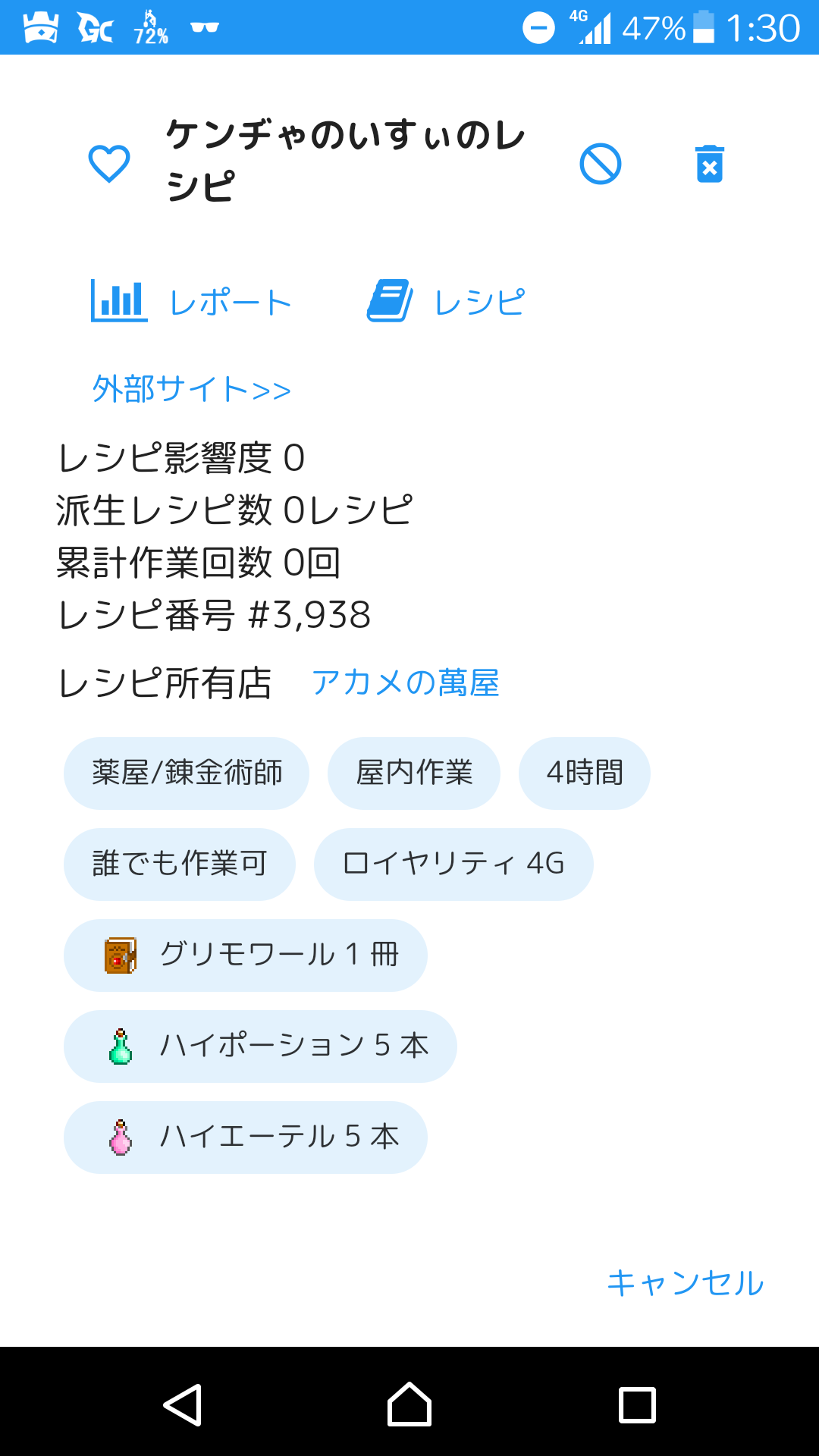Delete the recipe with the trash icon

[x=710, y=164]
